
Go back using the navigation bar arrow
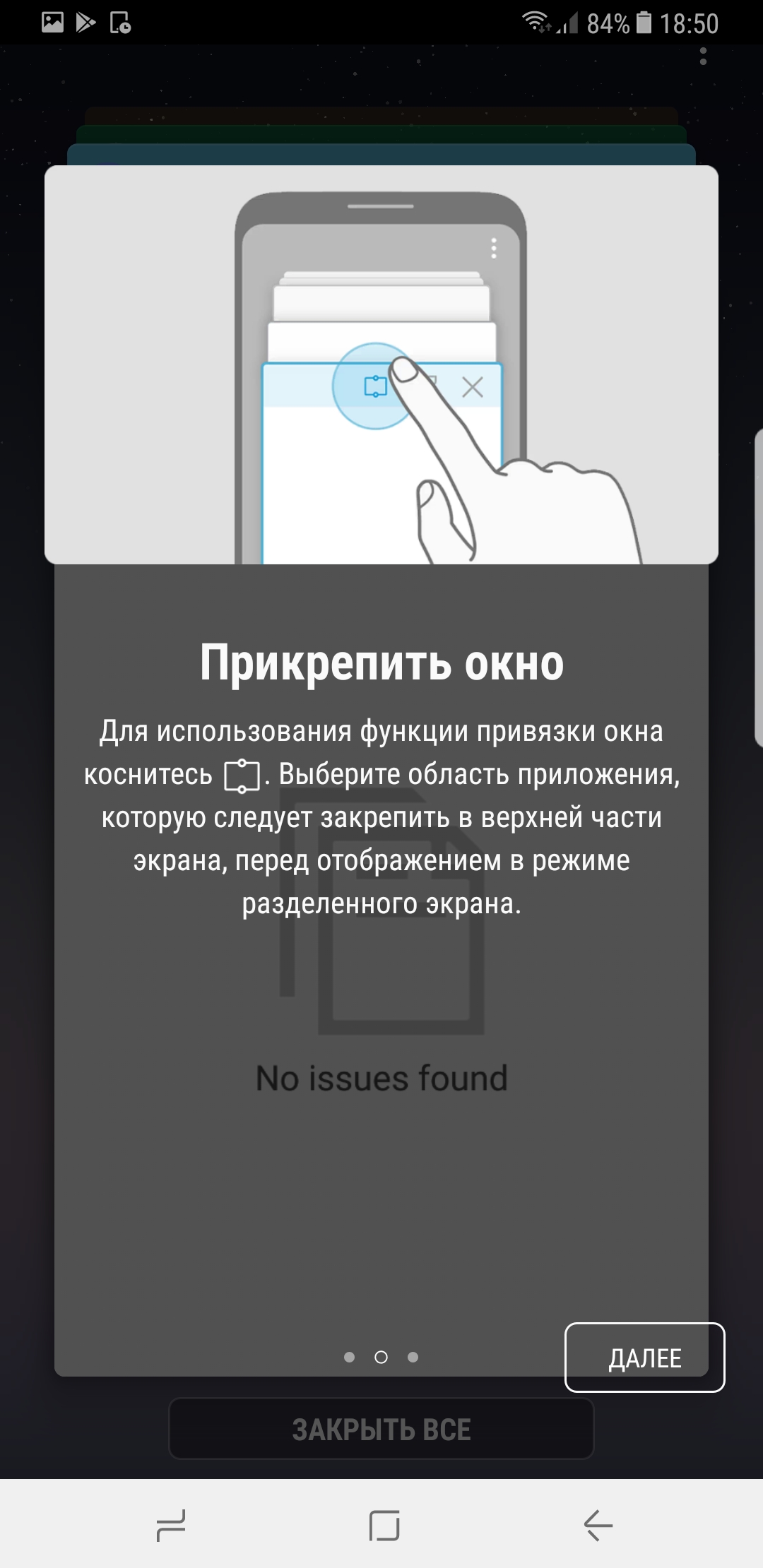[598, 1525]
